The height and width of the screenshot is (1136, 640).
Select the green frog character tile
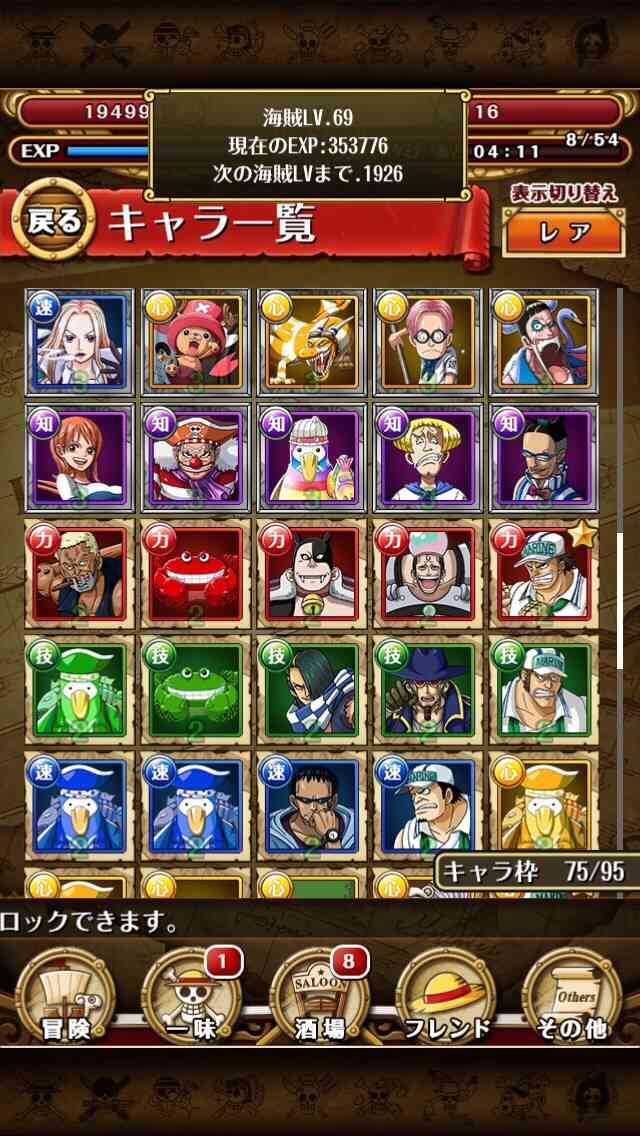(x=196, y=690)
